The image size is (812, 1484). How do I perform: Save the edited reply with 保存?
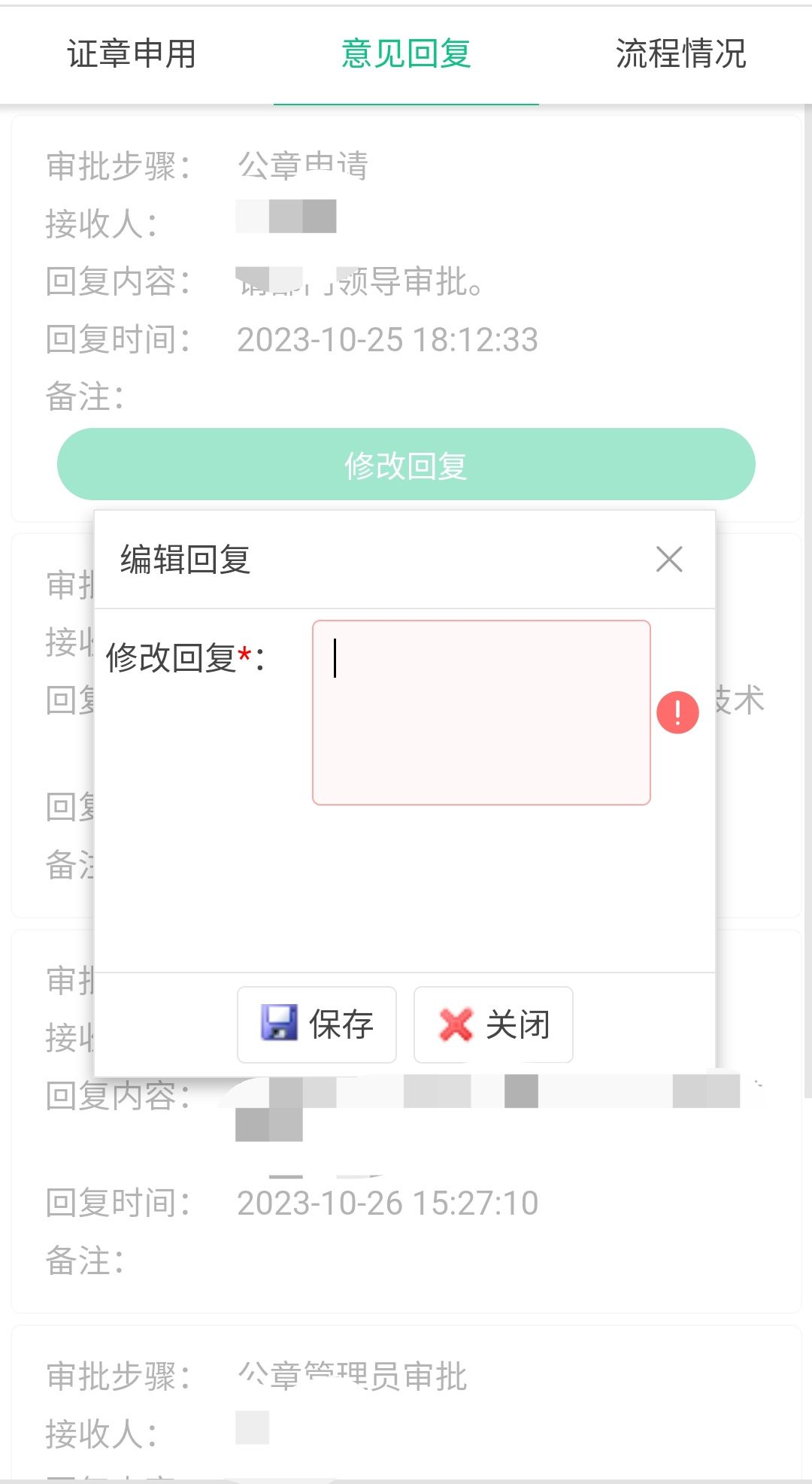point(317,1024)
